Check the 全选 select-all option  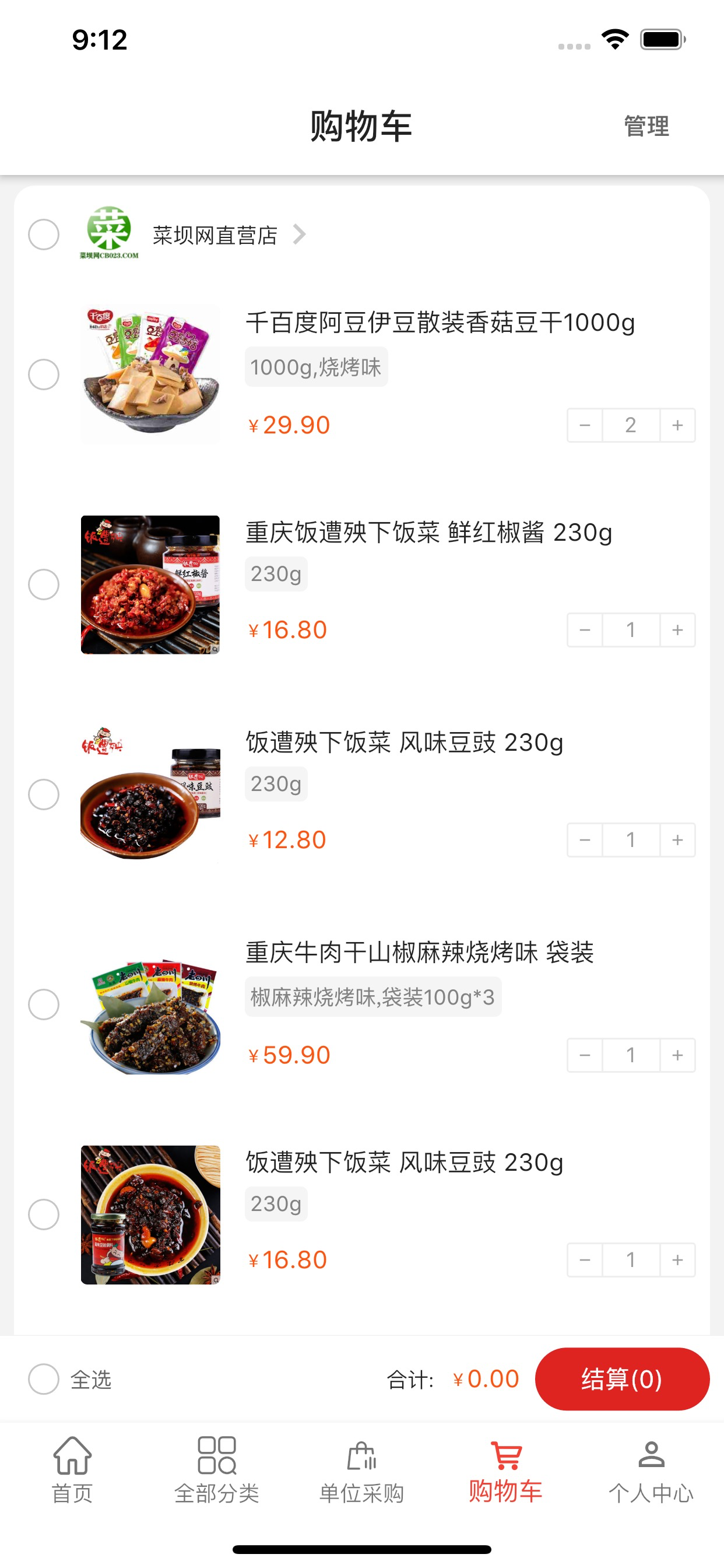44,1378
